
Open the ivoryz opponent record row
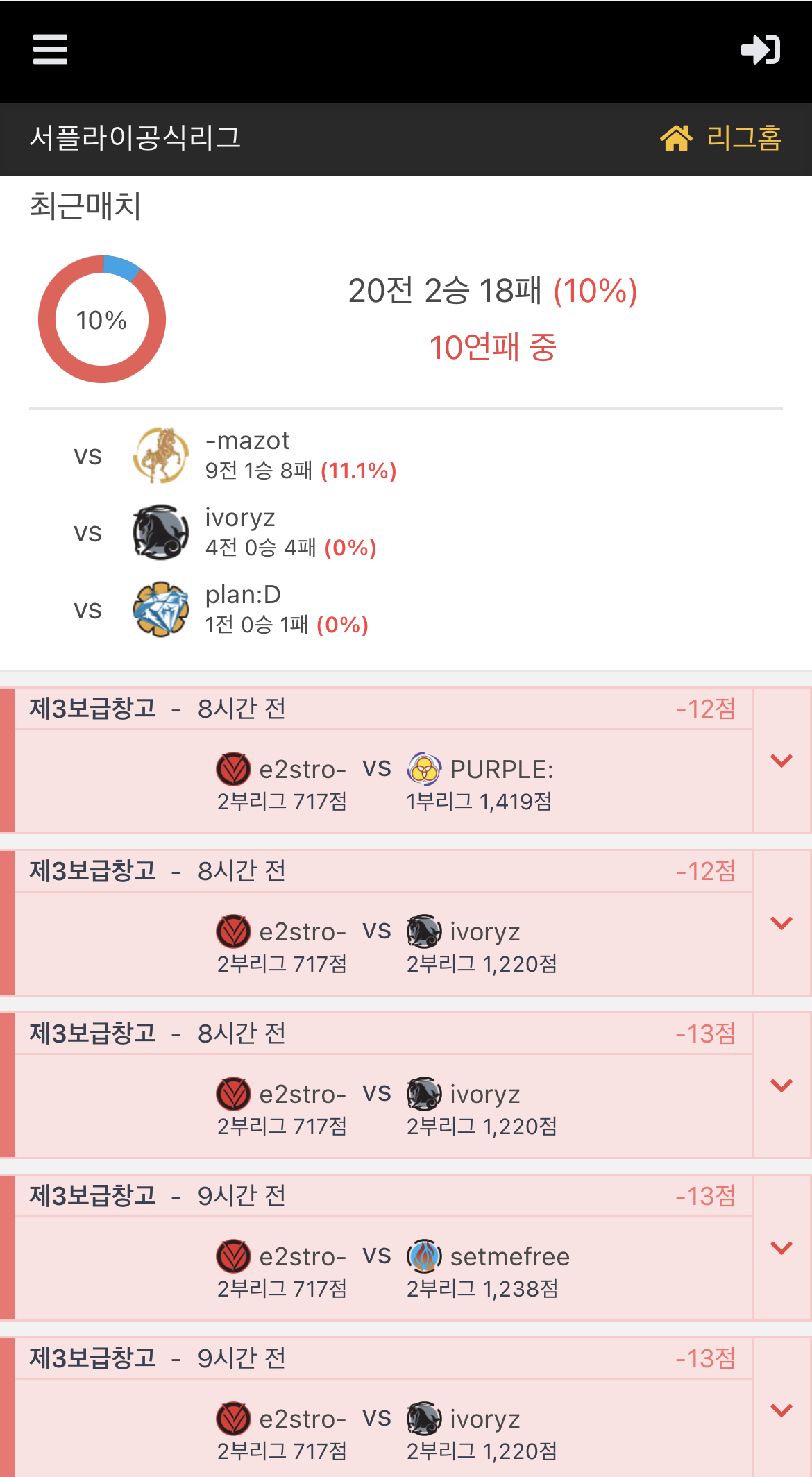pos(240,532)
